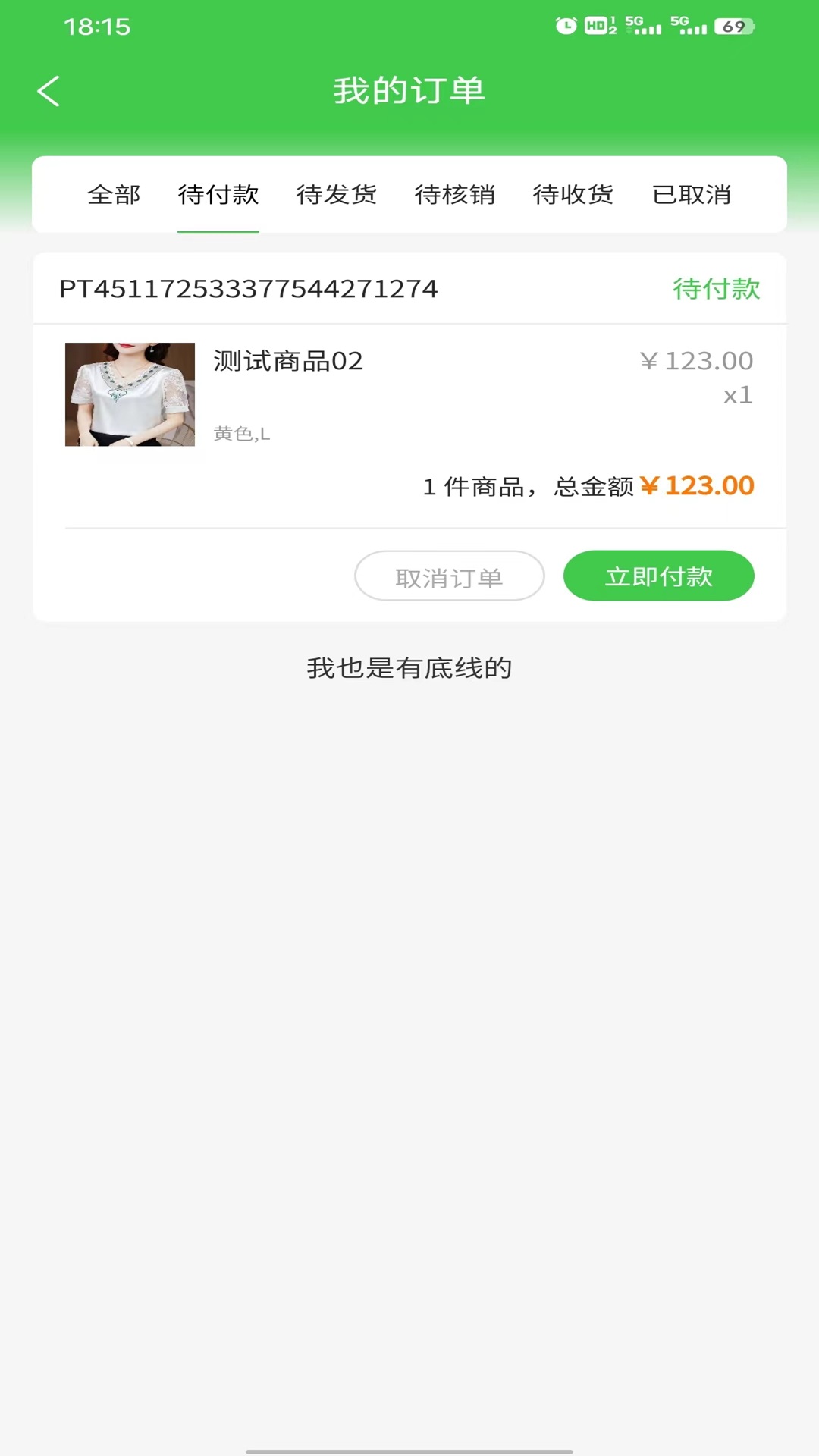Go back from 我的订单 page
Viewport: 819px width, 1456px height.
coord(49,91)
